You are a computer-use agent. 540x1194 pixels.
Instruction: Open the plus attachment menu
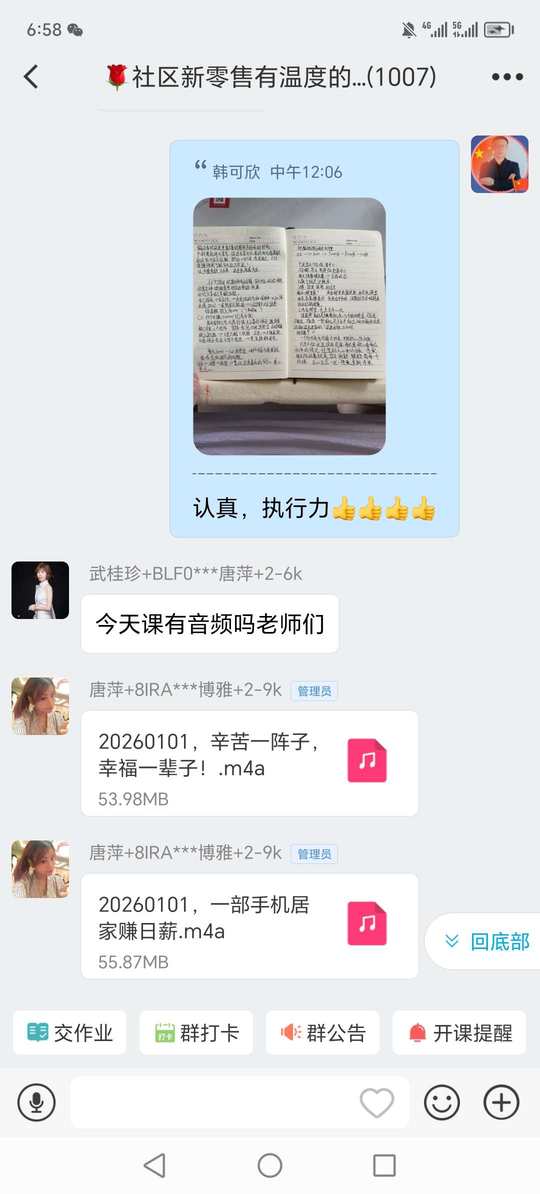[x=501, y=1102]
